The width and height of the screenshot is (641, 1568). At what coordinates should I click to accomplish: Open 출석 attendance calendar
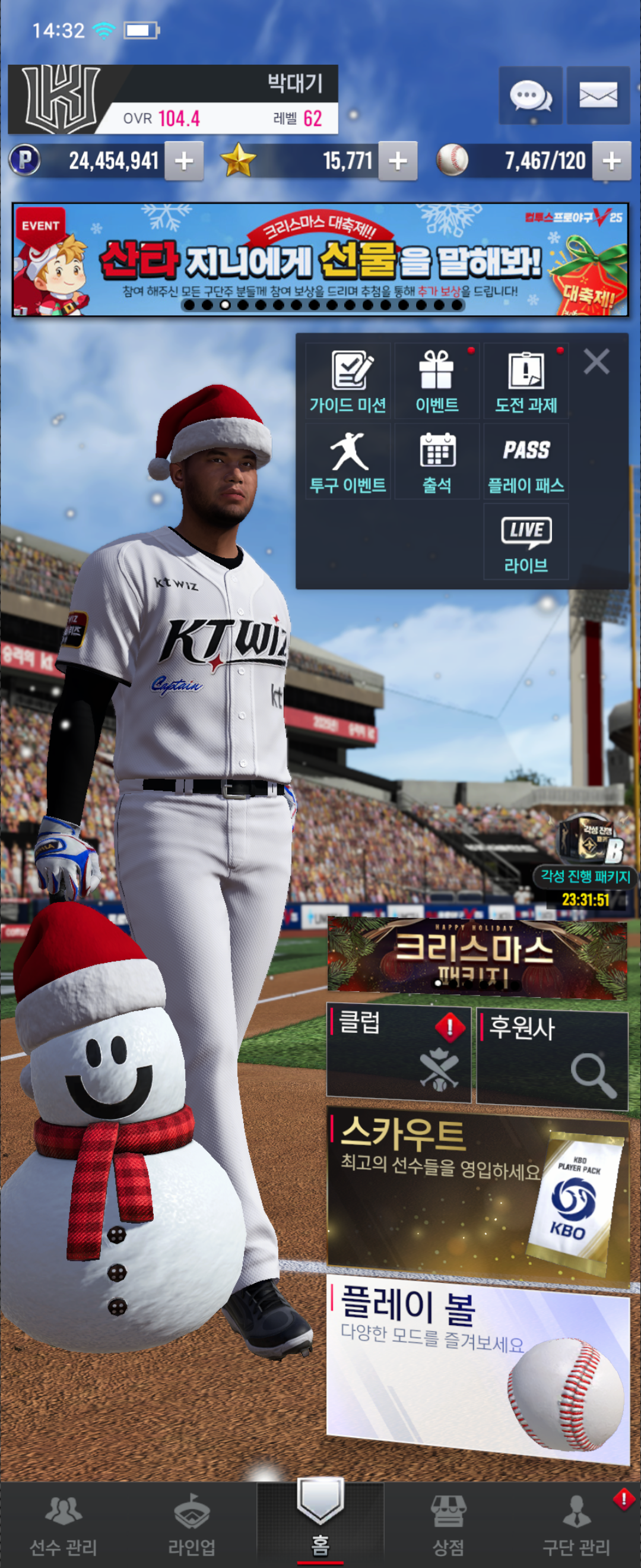(437, 461)
